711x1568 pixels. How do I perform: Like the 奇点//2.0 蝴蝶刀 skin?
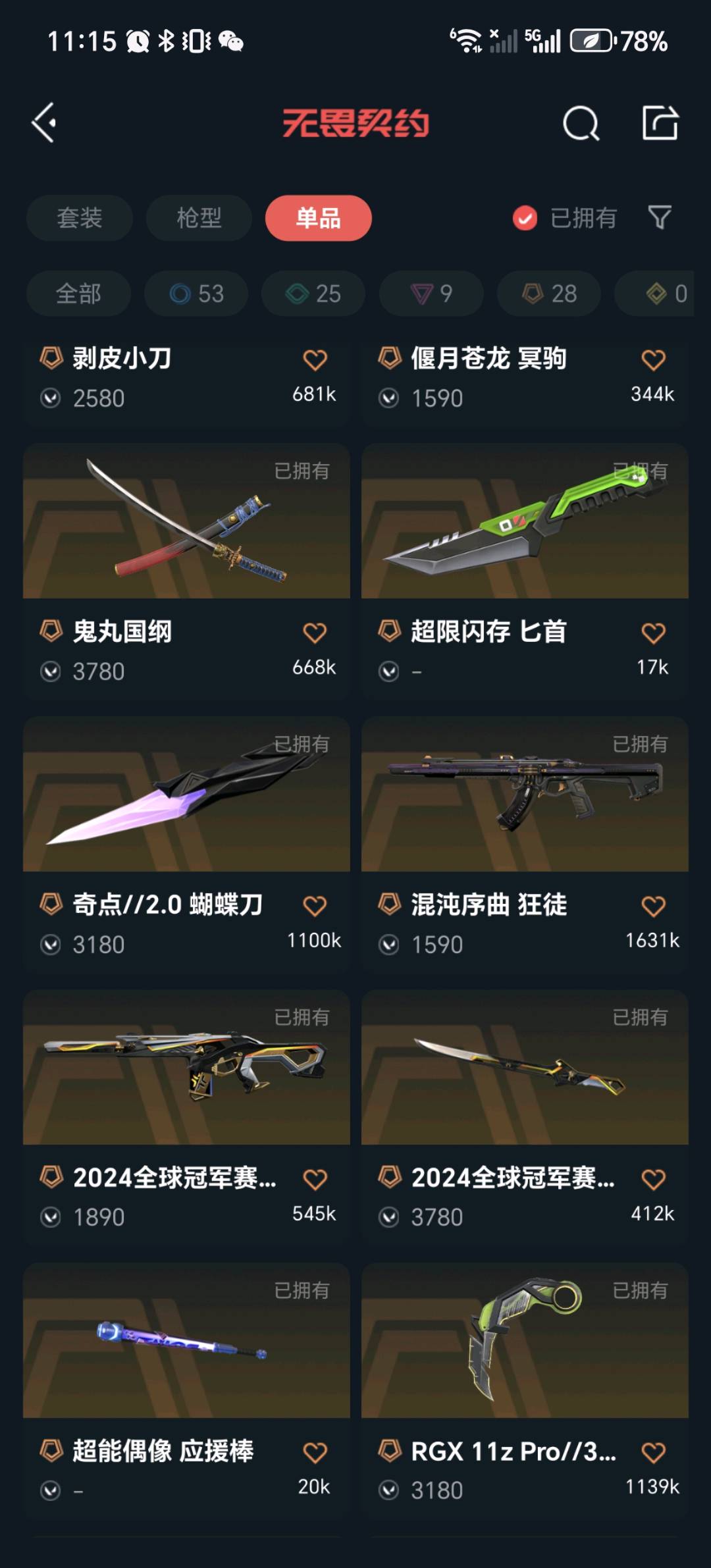tap(315, 906)
